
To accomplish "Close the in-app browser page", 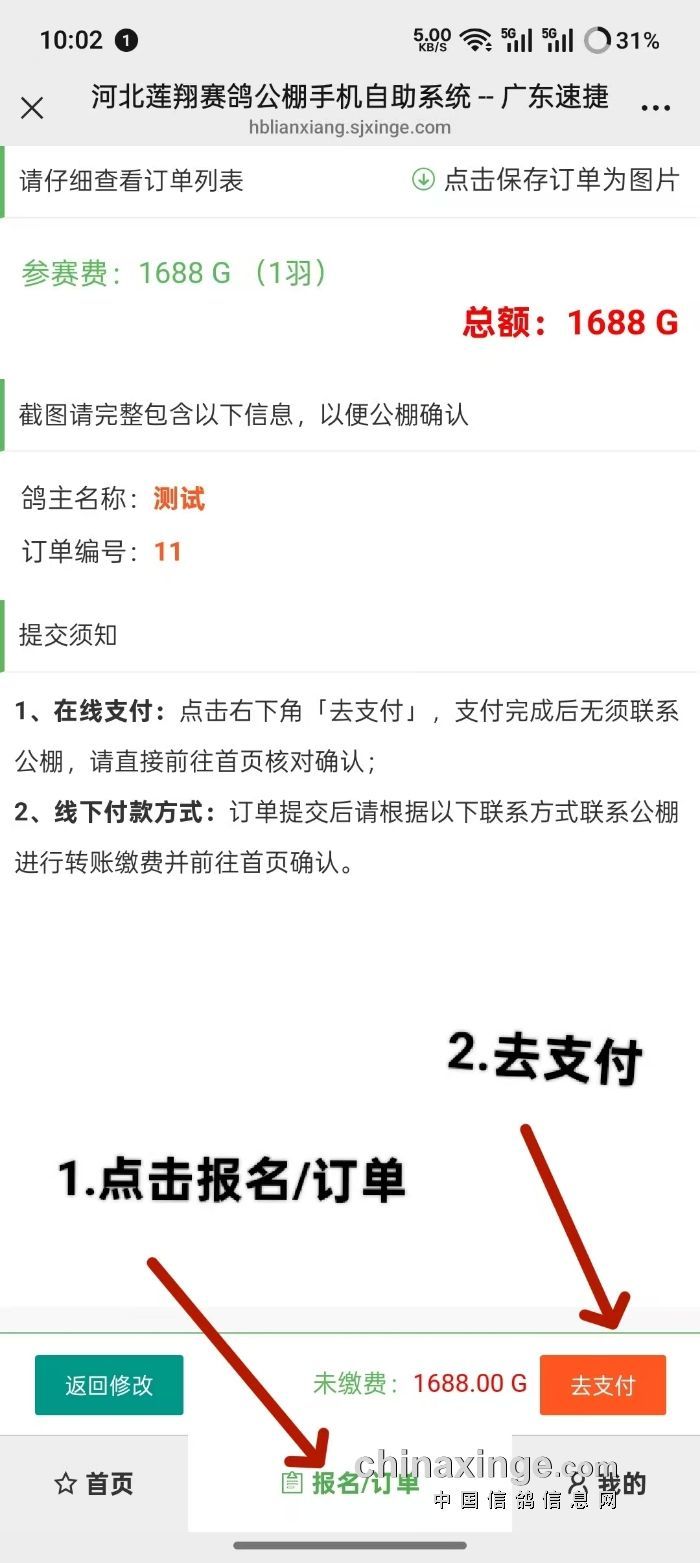I will [x=32, y=108].
